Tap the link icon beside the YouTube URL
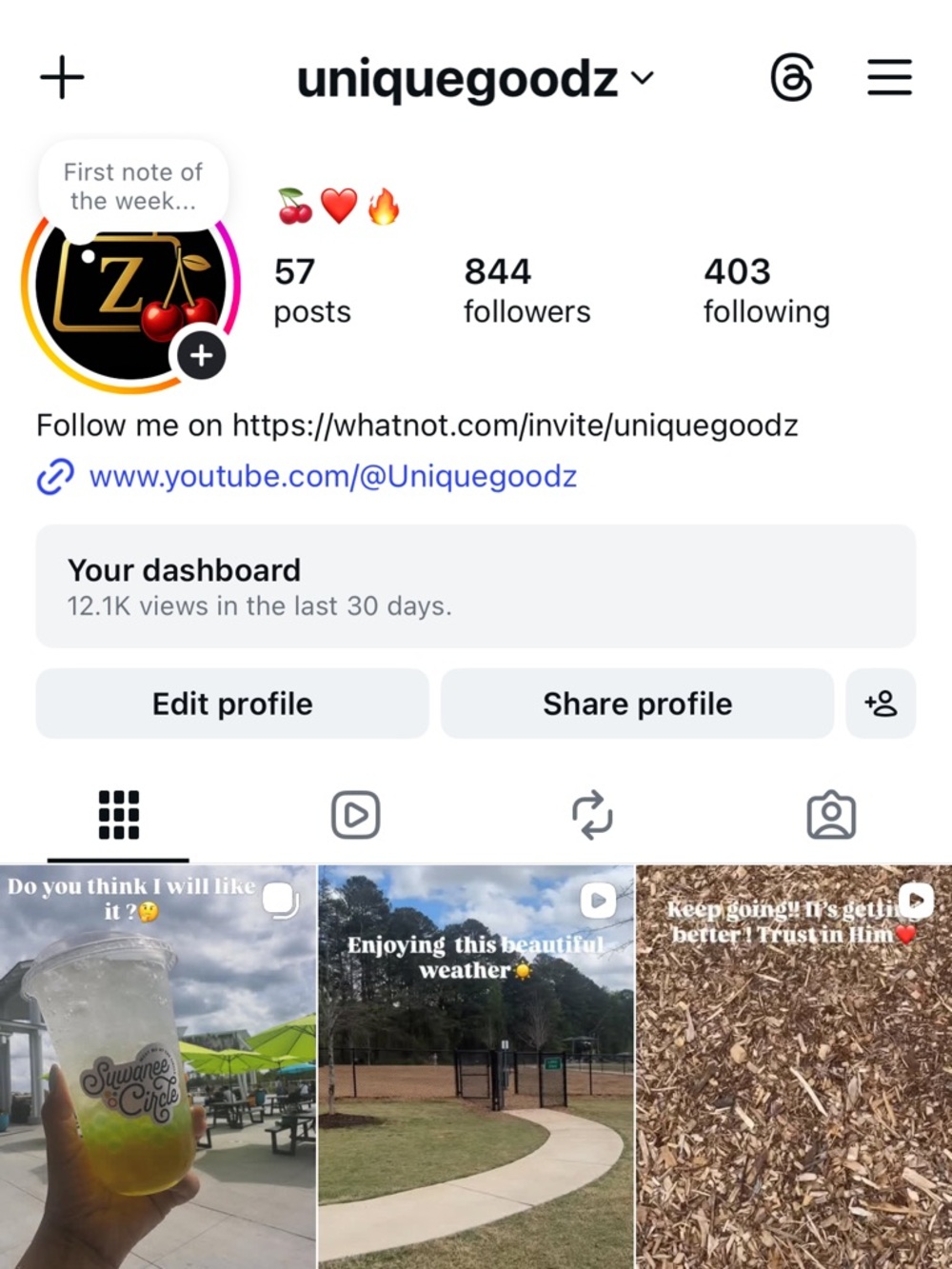 point(55,476)
